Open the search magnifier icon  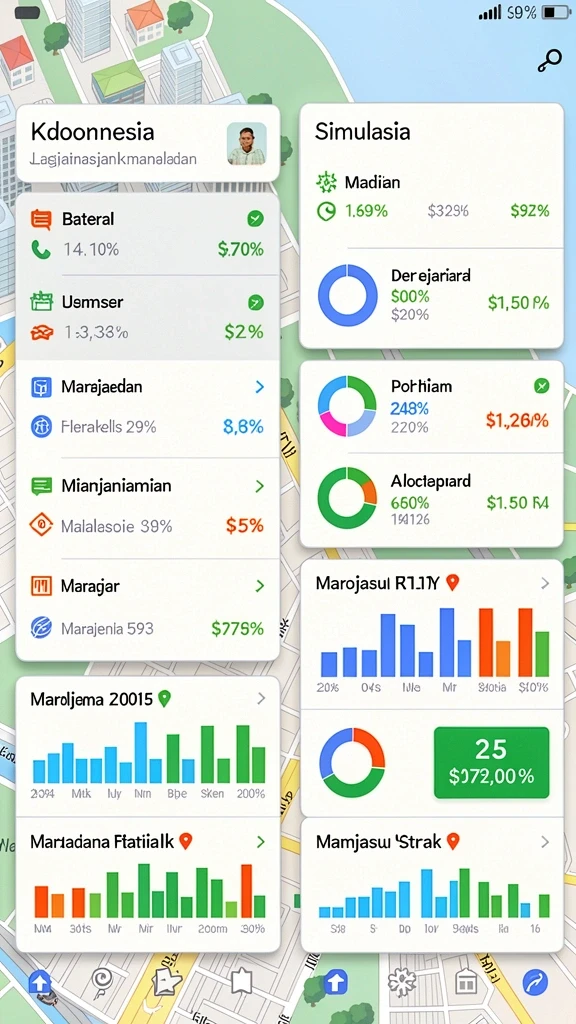point(549,61)
